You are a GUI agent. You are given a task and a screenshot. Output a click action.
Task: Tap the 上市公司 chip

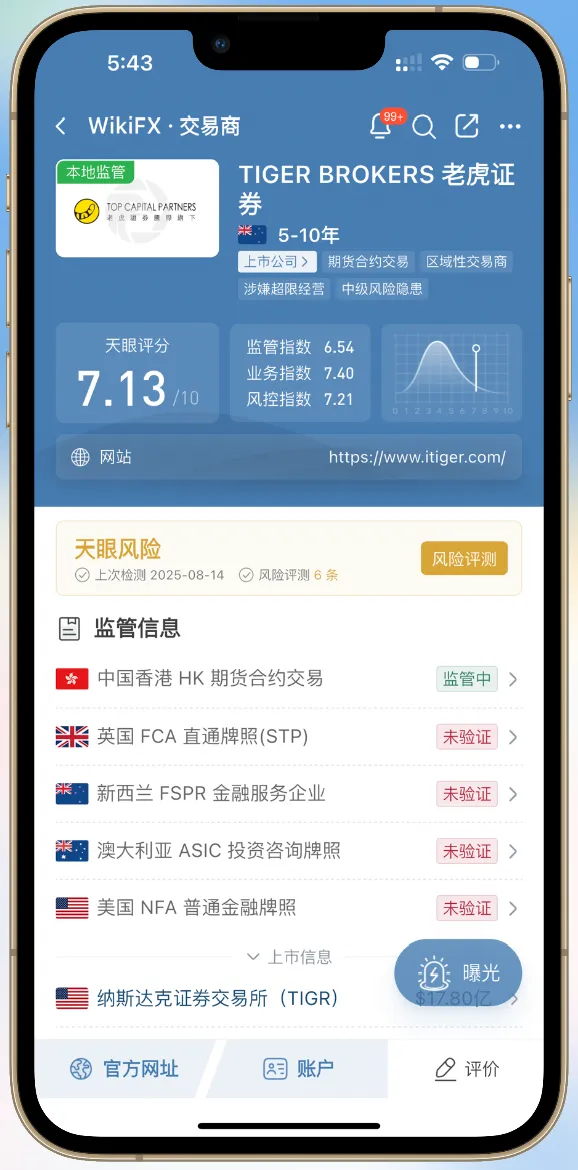tap(277, 261)
